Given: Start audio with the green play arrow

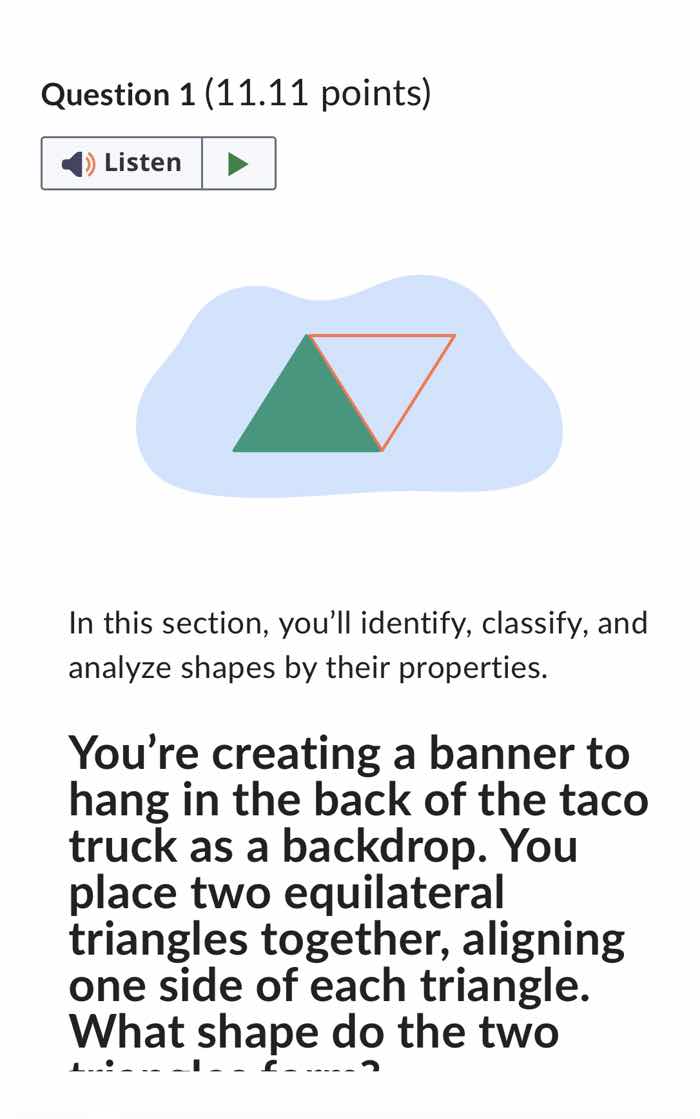Looking at the screenshot, I should point(238,163).
